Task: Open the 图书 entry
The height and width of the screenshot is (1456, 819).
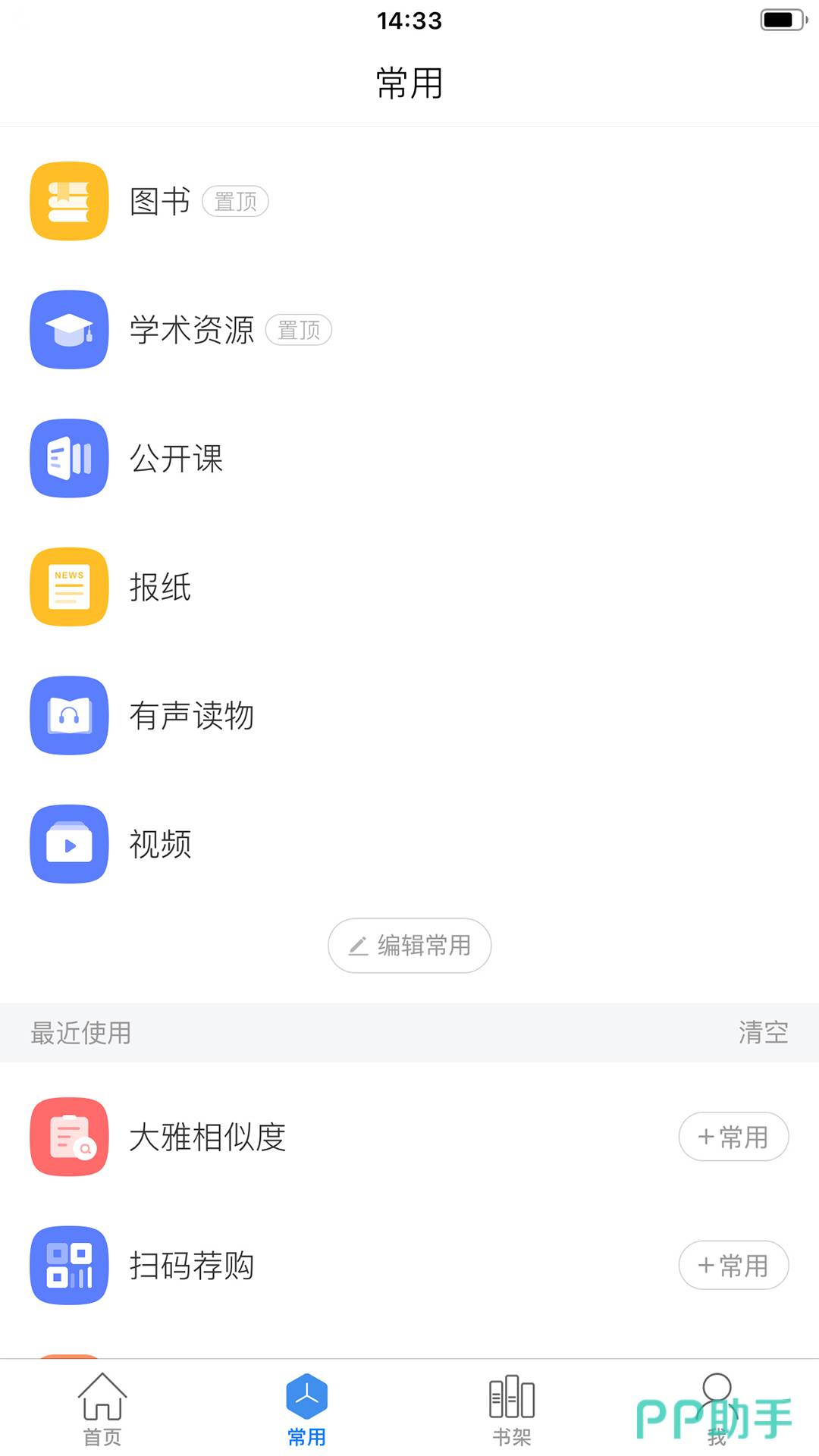Action: pos(159,202)
